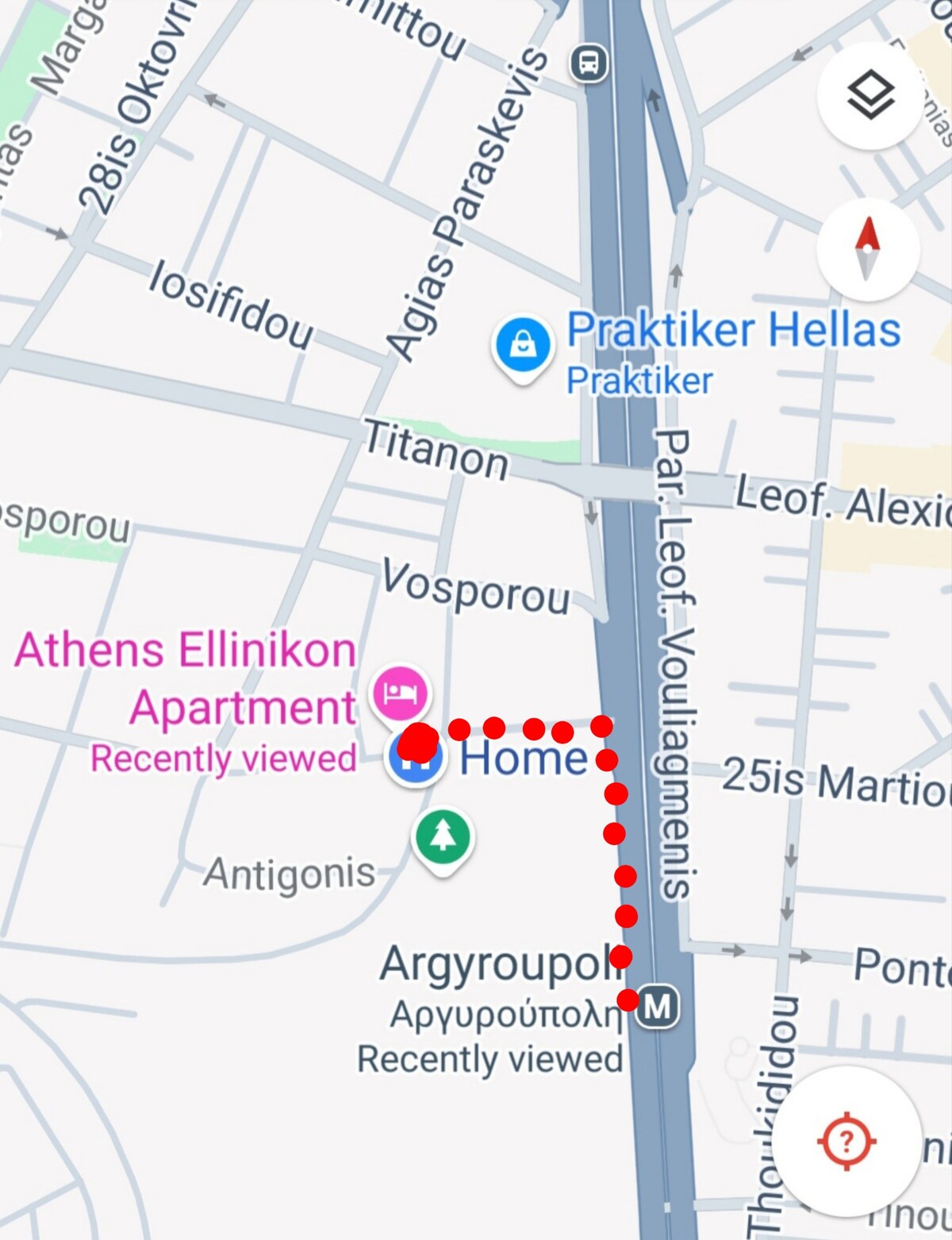952x1240 pixels.
Task: Open the green park pin near Antigonis
Action: point(443,836)
